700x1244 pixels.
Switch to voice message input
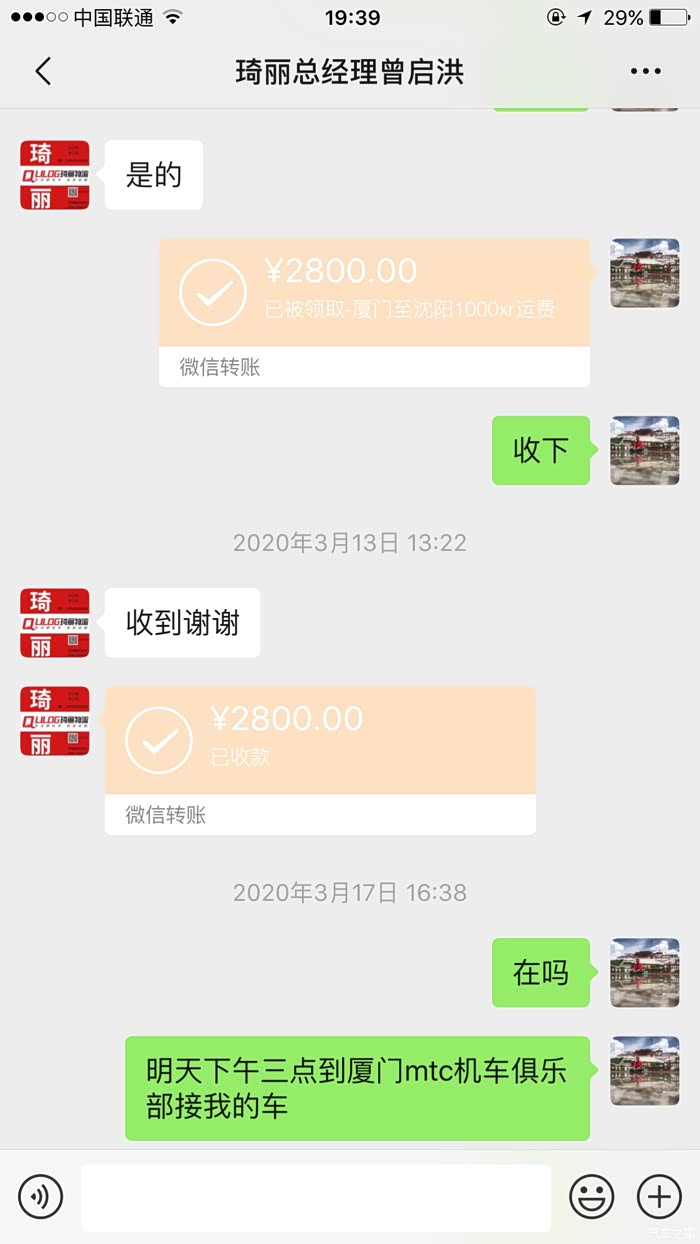40,1196
